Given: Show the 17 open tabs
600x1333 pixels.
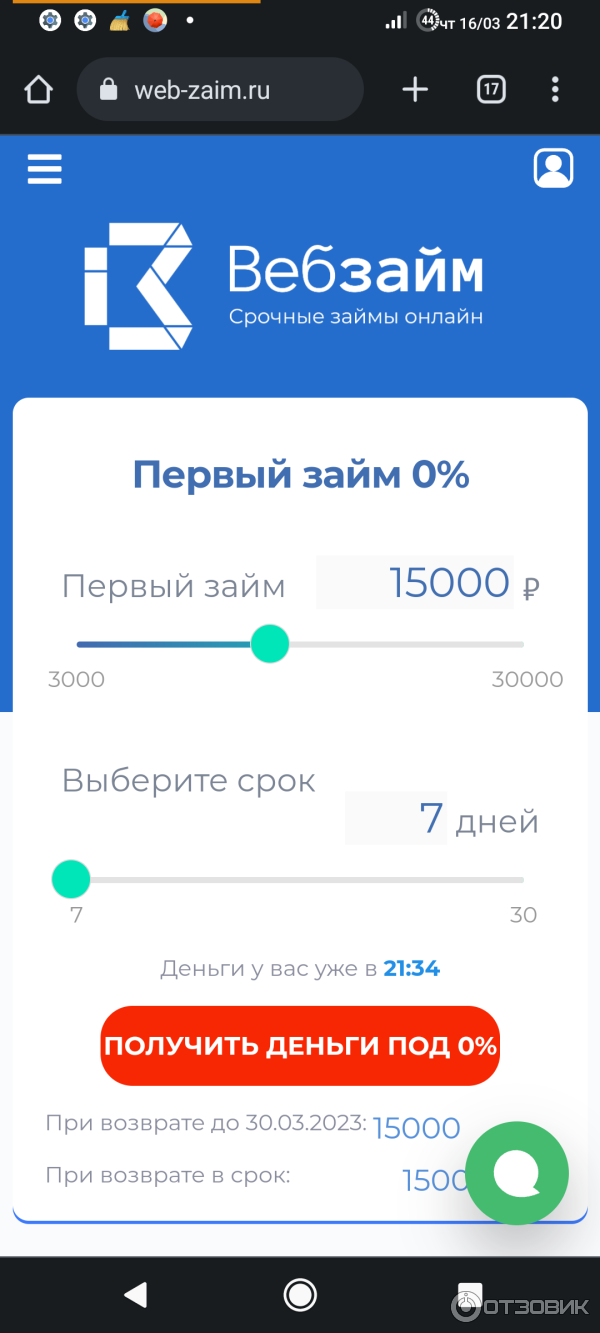Looking at the screenshot, I should [490, 90].
